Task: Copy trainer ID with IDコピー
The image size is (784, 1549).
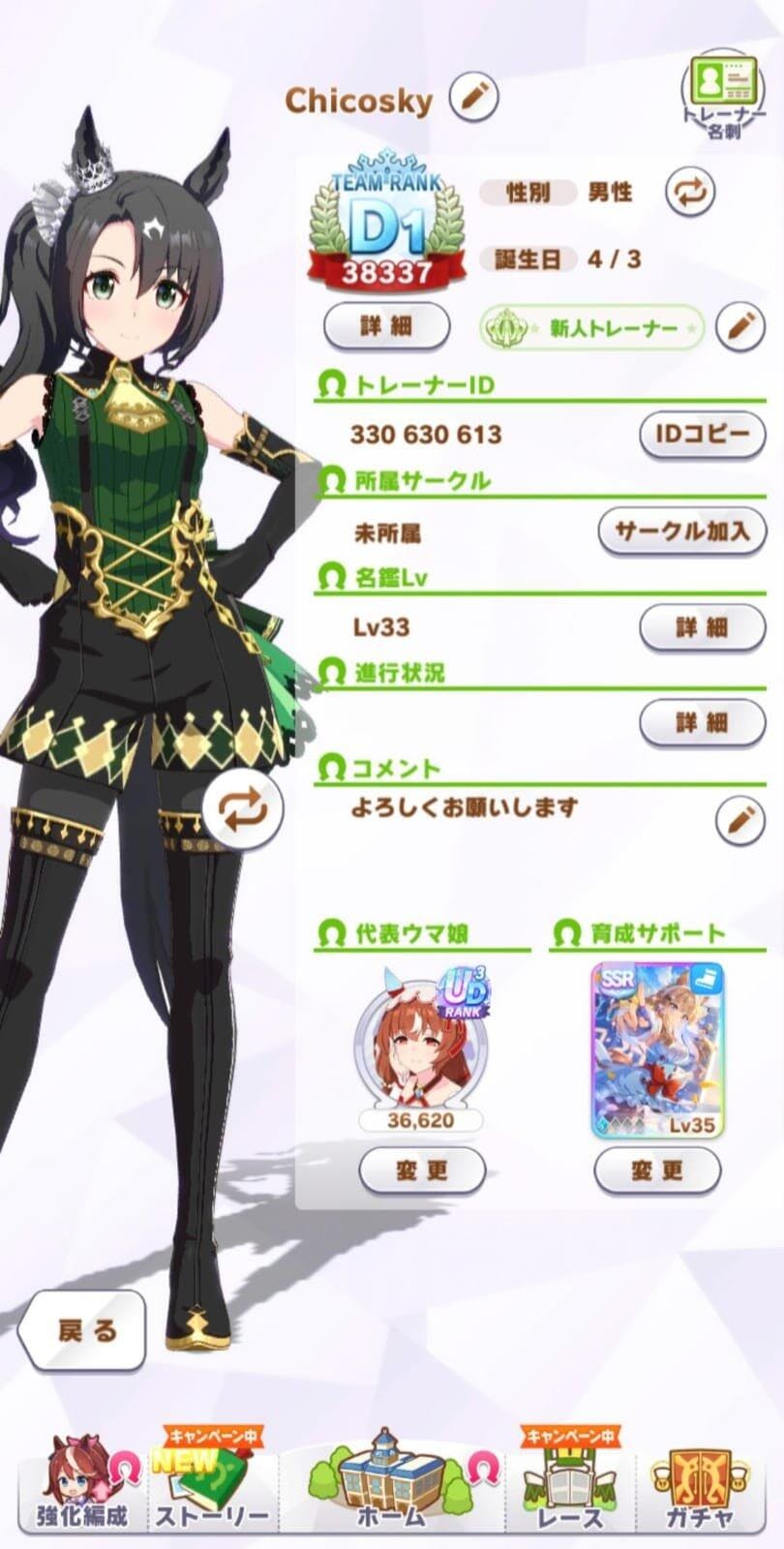Action: coord(703,434)
